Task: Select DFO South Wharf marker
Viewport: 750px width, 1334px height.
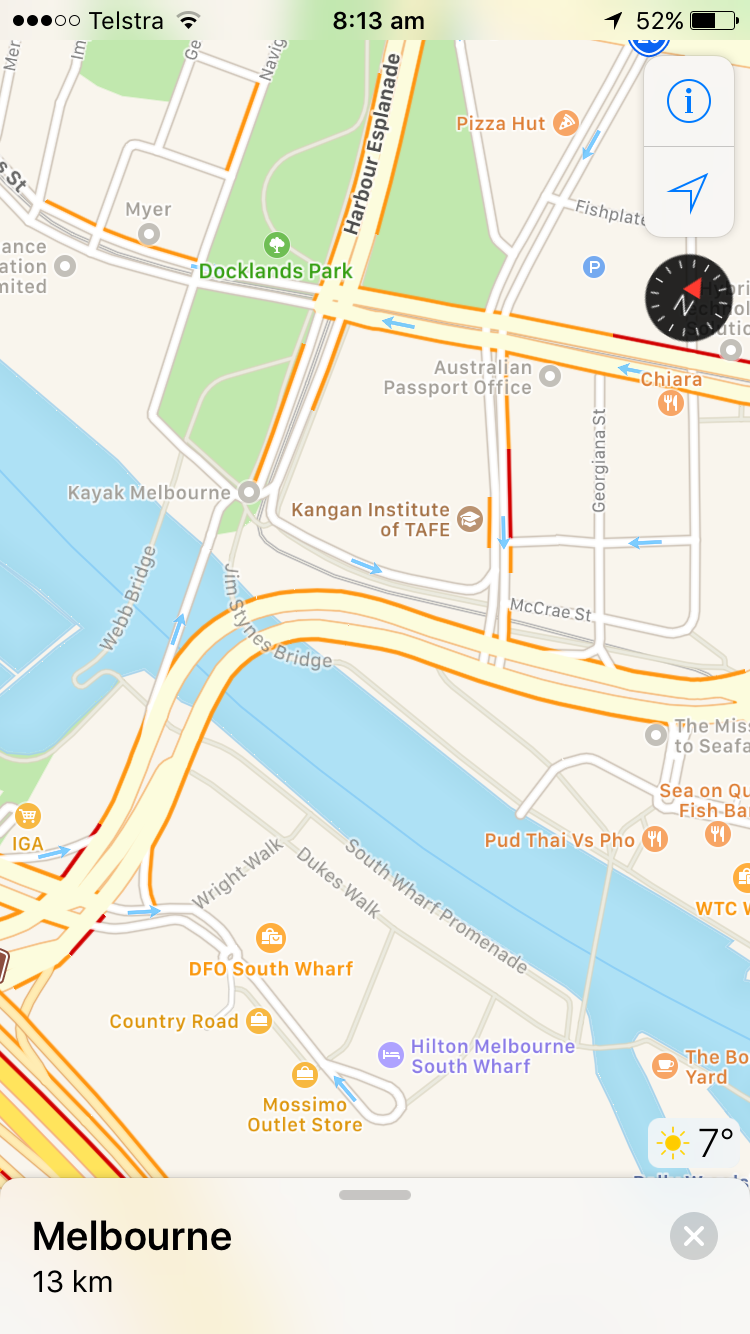Action: pos(271,938)
